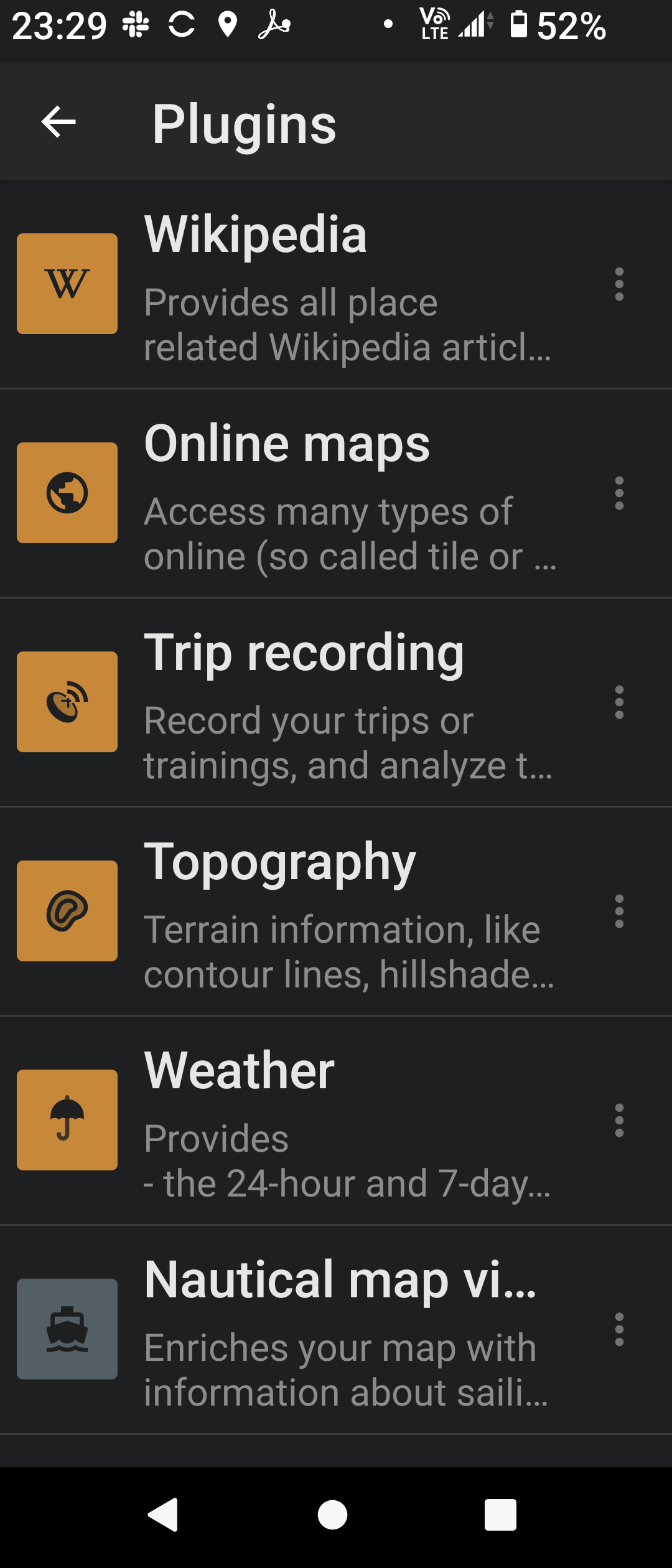
Task: Open overflow menu for Wikipedia plugin
Action: [x=618, y=285]
